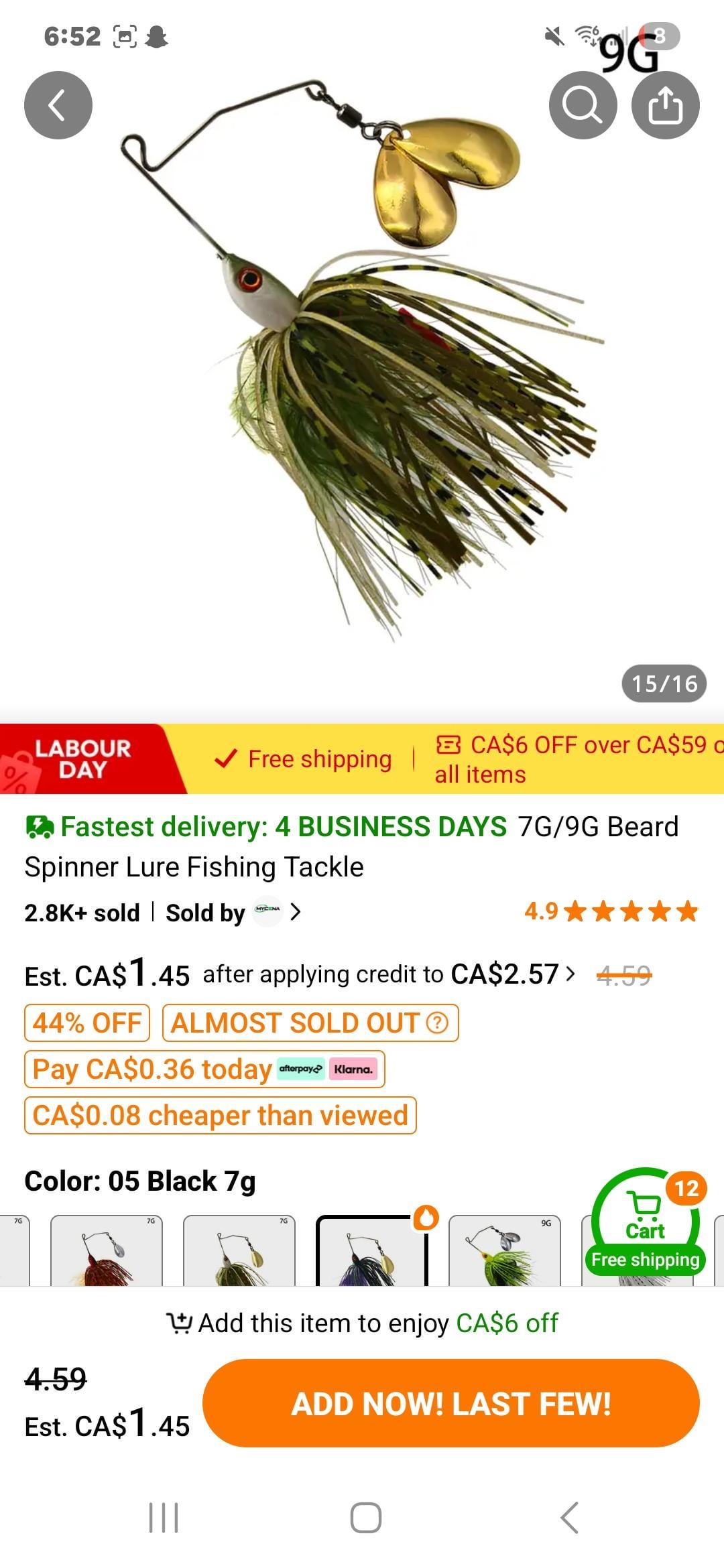Tap the Pay CA$0.36 today option
Image resolution: width=724 pixels, height=1568 pixels.
pyautogui.click(x=204, y=1069)
